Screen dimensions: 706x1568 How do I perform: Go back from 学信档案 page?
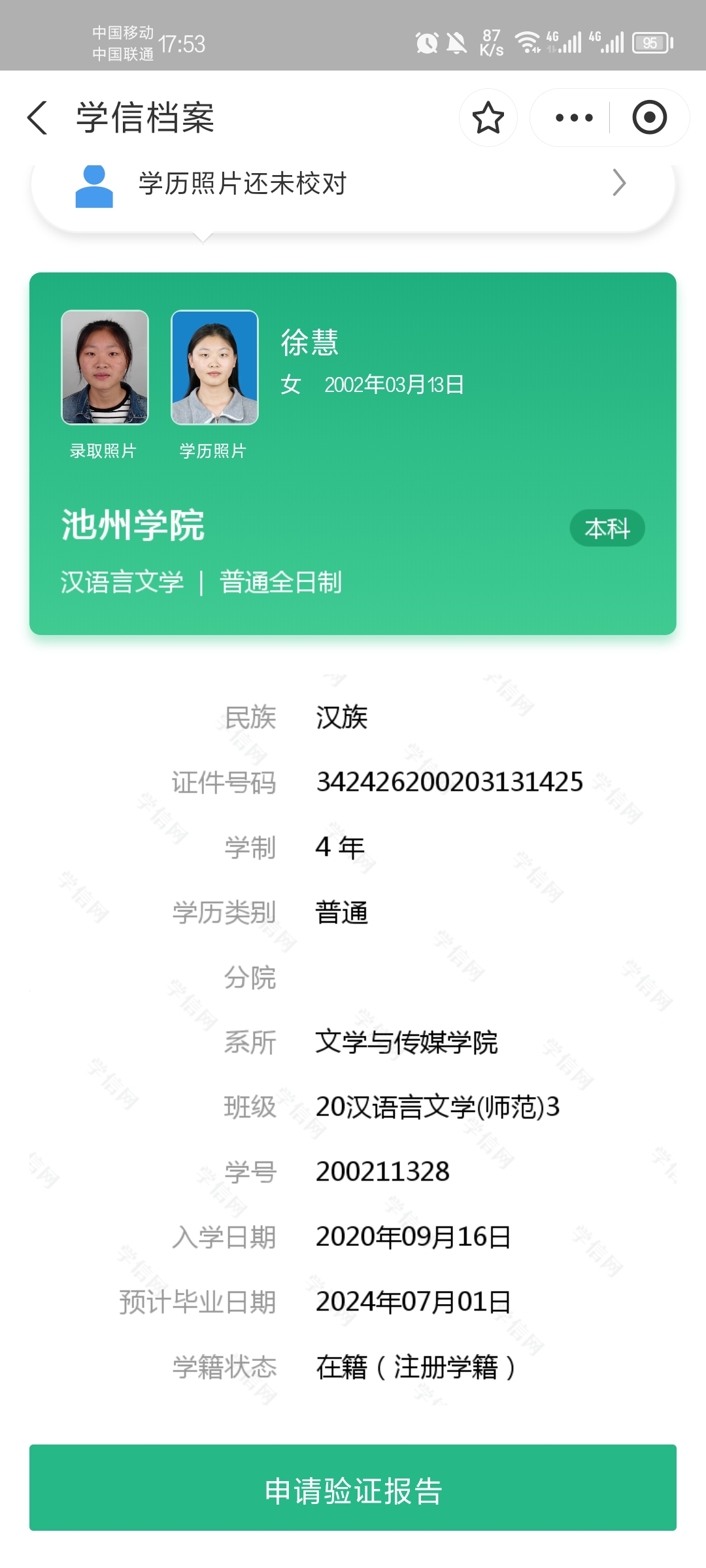tap(38, 118)
